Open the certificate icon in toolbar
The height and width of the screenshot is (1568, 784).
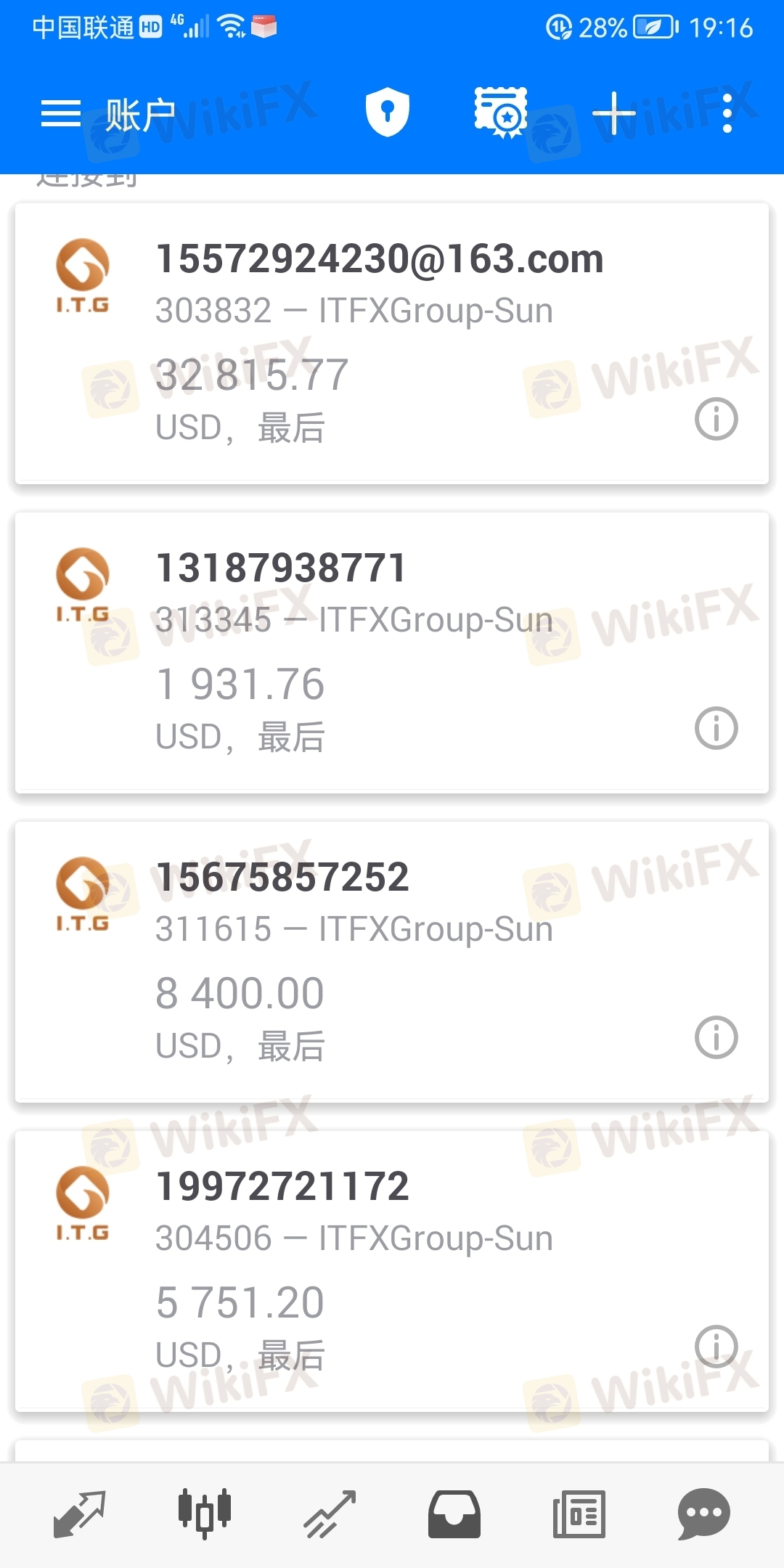pyautogui.click(x=501, y=113)
